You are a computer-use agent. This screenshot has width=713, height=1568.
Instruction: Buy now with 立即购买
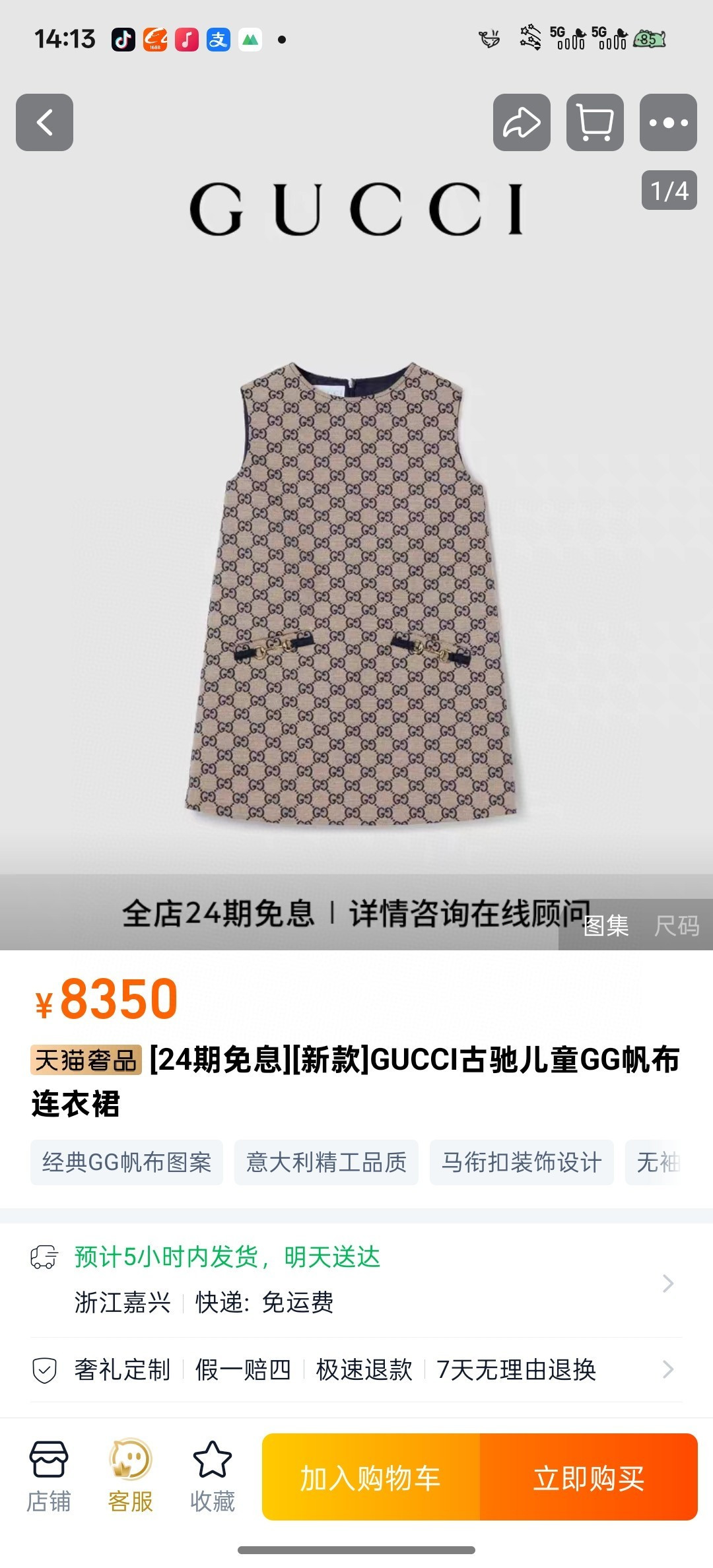(x=588, y=1478)
